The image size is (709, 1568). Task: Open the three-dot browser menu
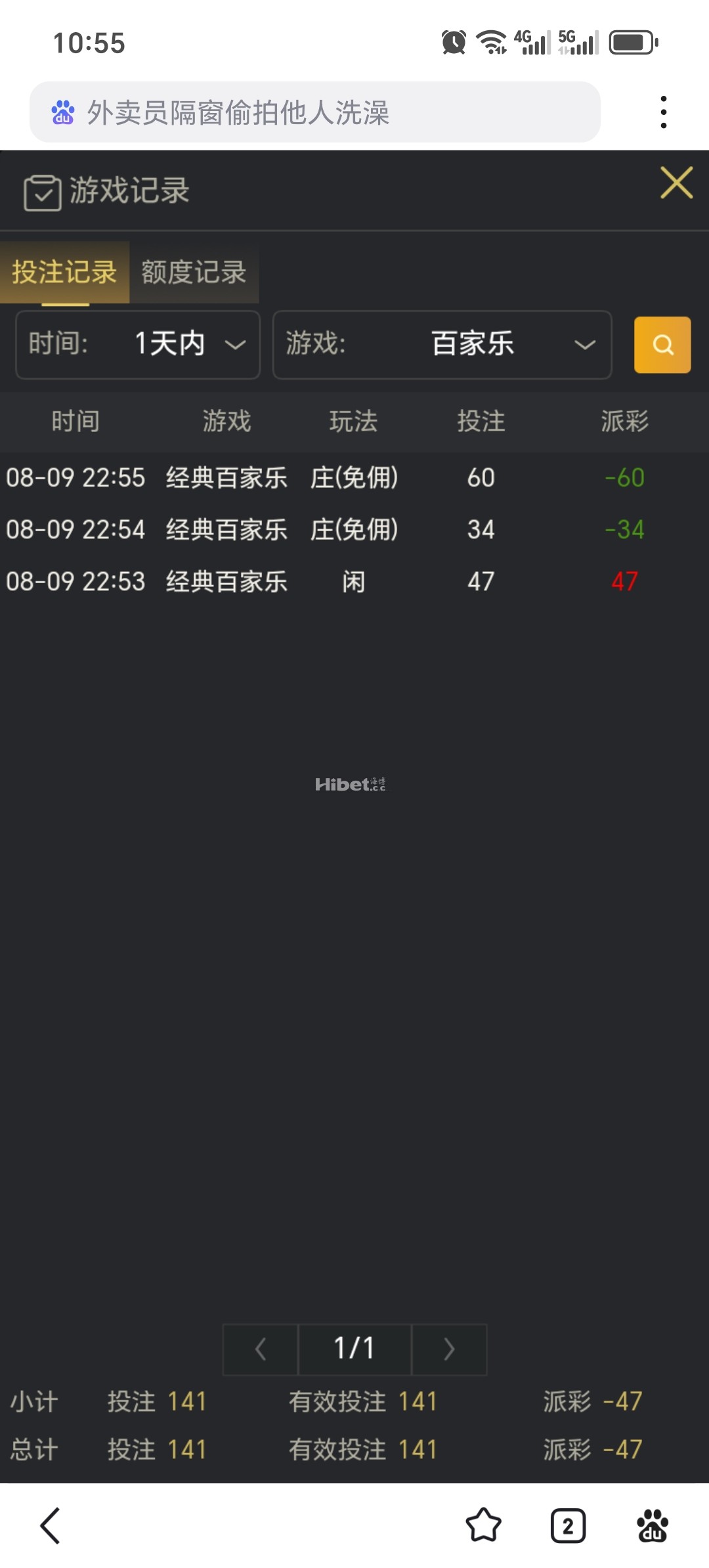665,110
